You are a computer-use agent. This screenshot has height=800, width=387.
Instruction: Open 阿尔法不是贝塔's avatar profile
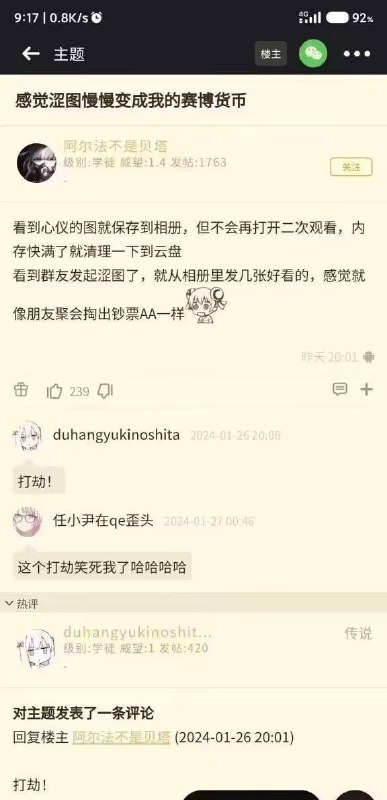coord(36,163)
